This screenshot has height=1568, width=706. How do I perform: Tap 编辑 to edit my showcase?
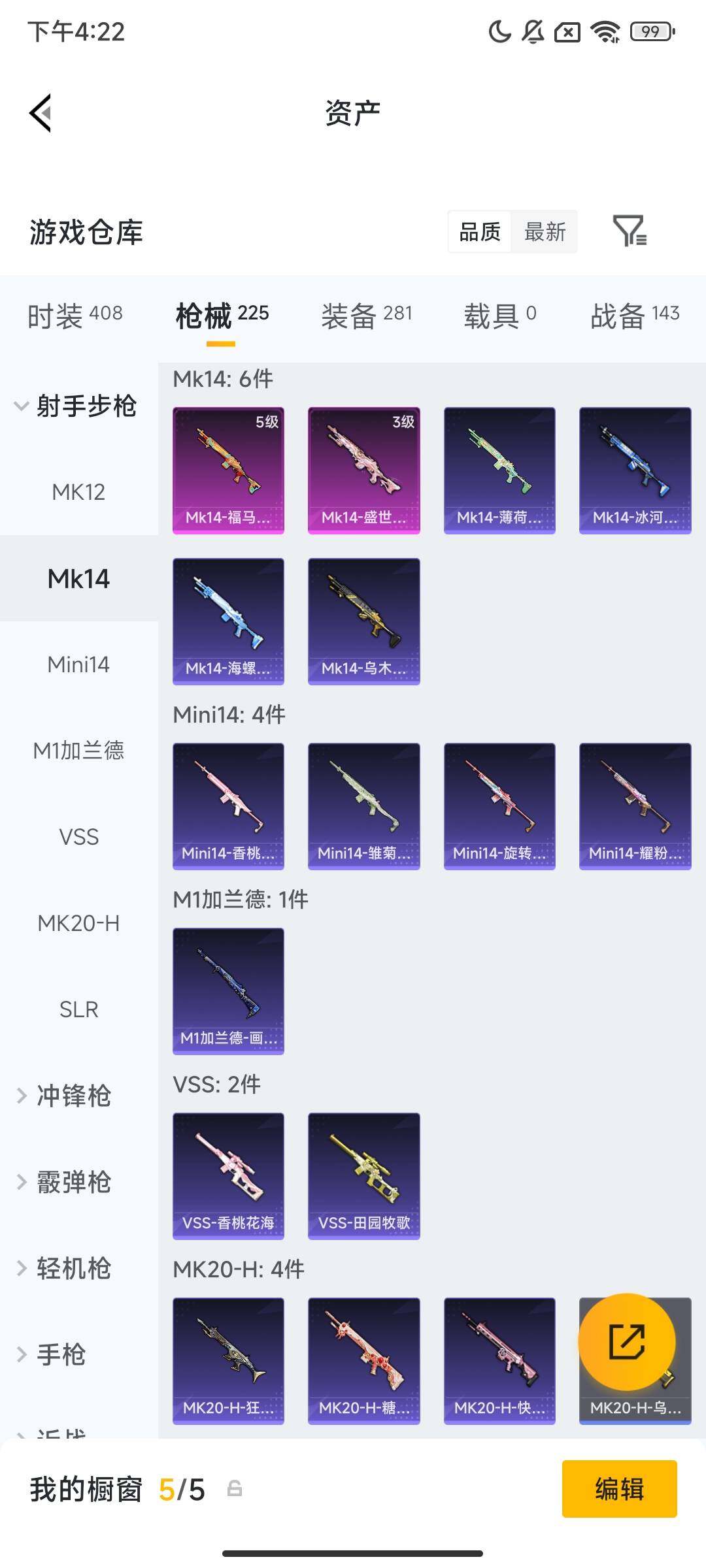pos(619,1489)
